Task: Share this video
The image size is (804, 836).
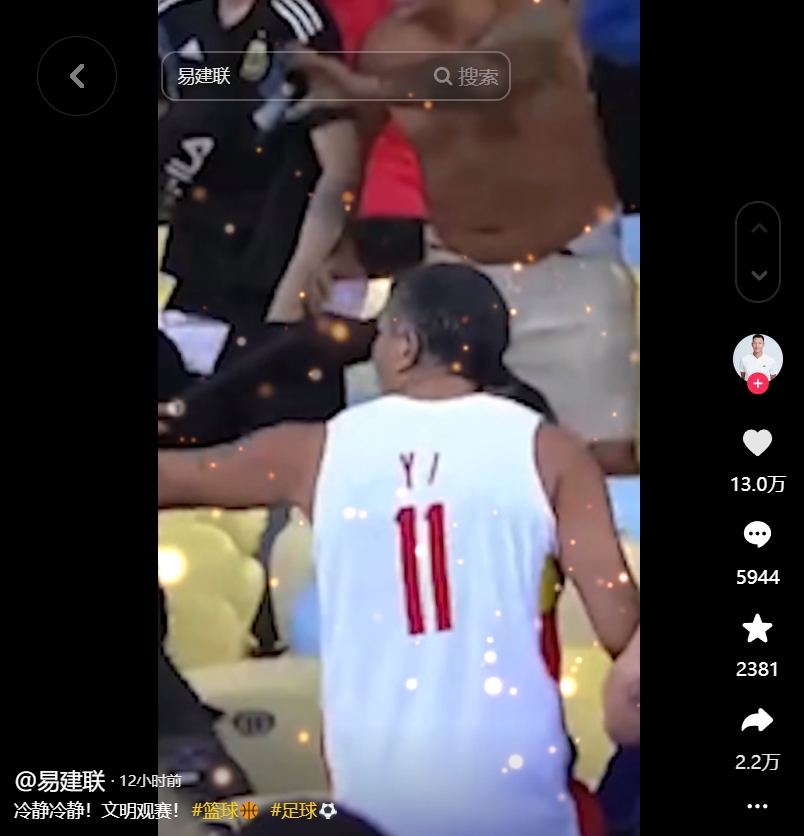Action: coord(757,721)
